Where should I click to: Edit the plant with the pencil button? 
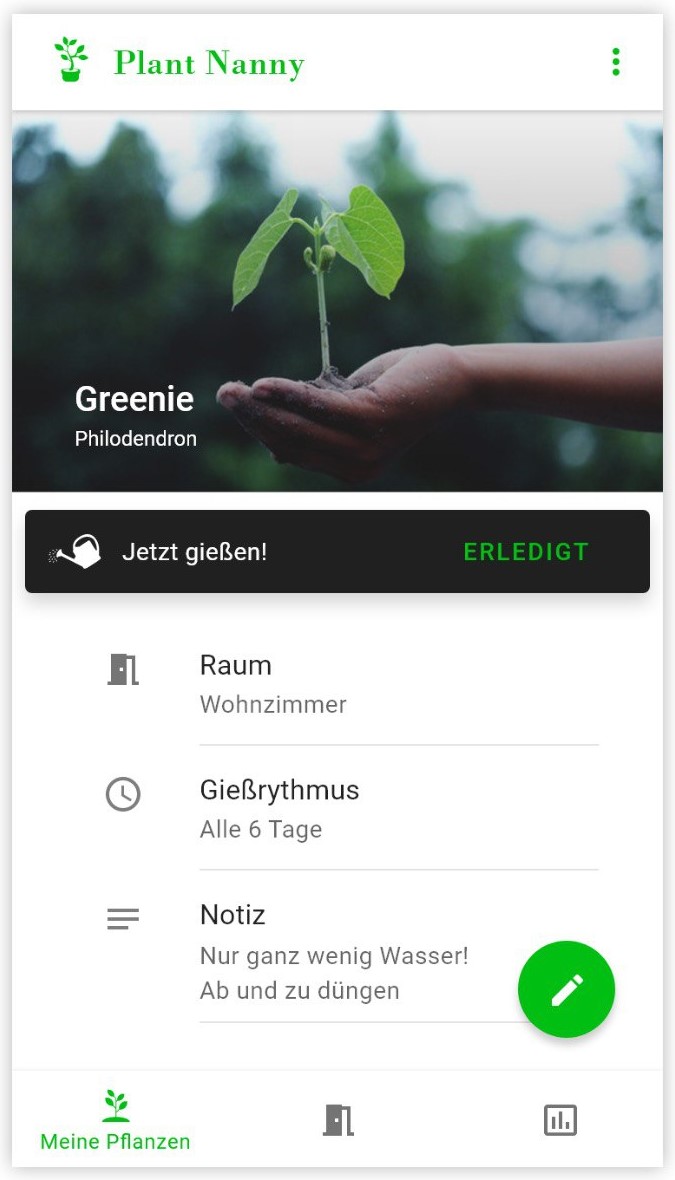pos(566,989)
